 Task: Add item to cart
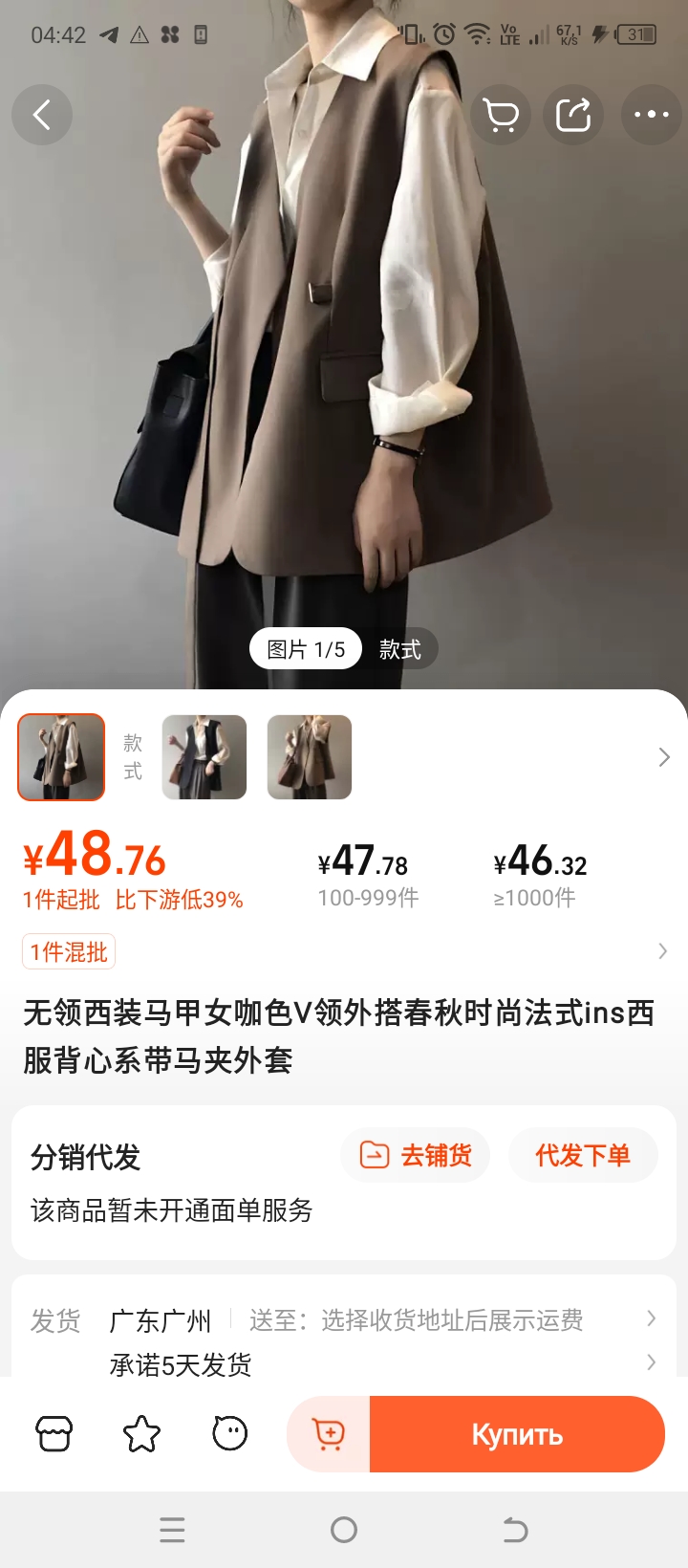click(x=329, y=1433)
